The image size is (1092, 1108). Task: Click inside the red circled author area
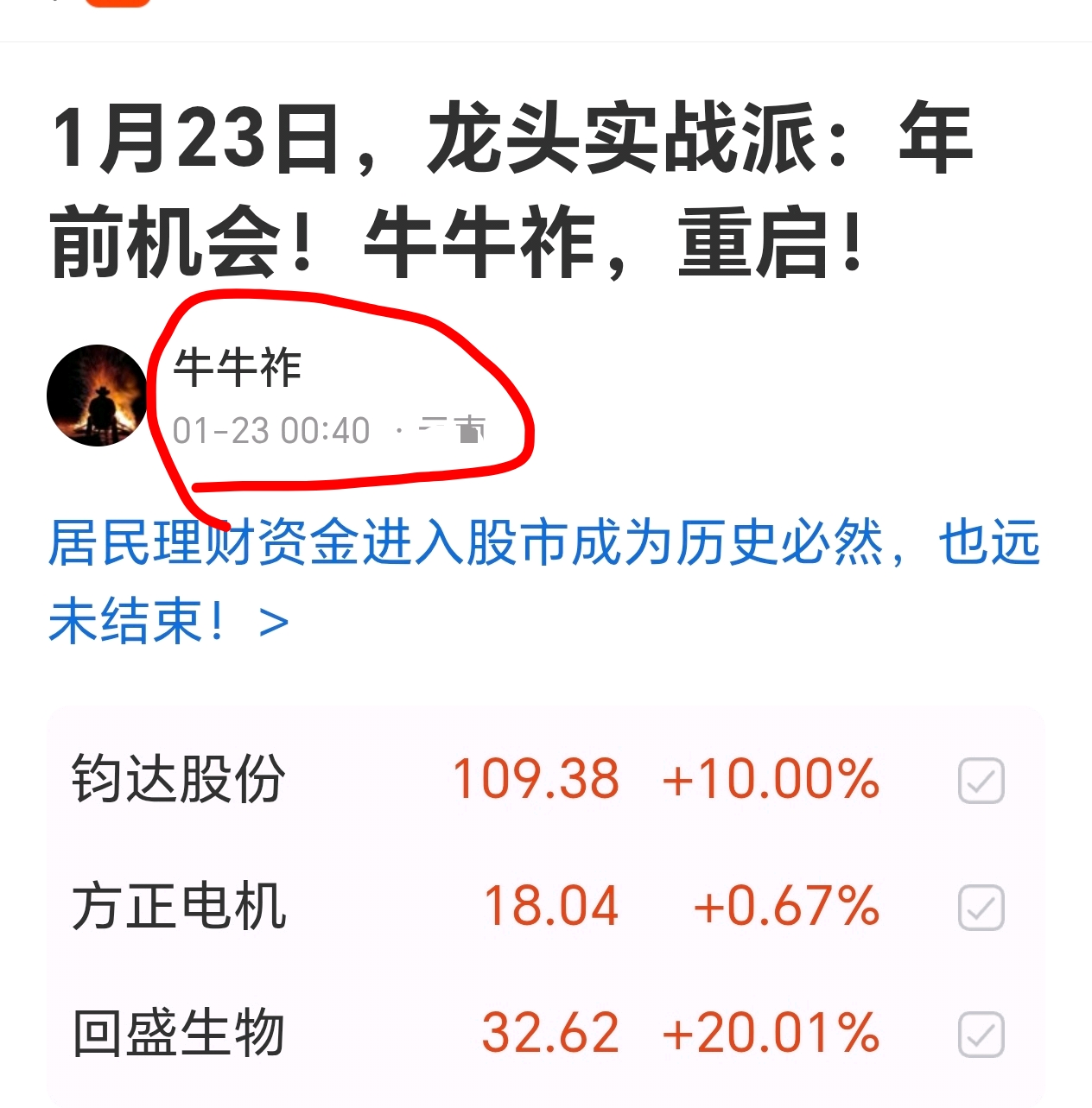click(x=346, y=397)
